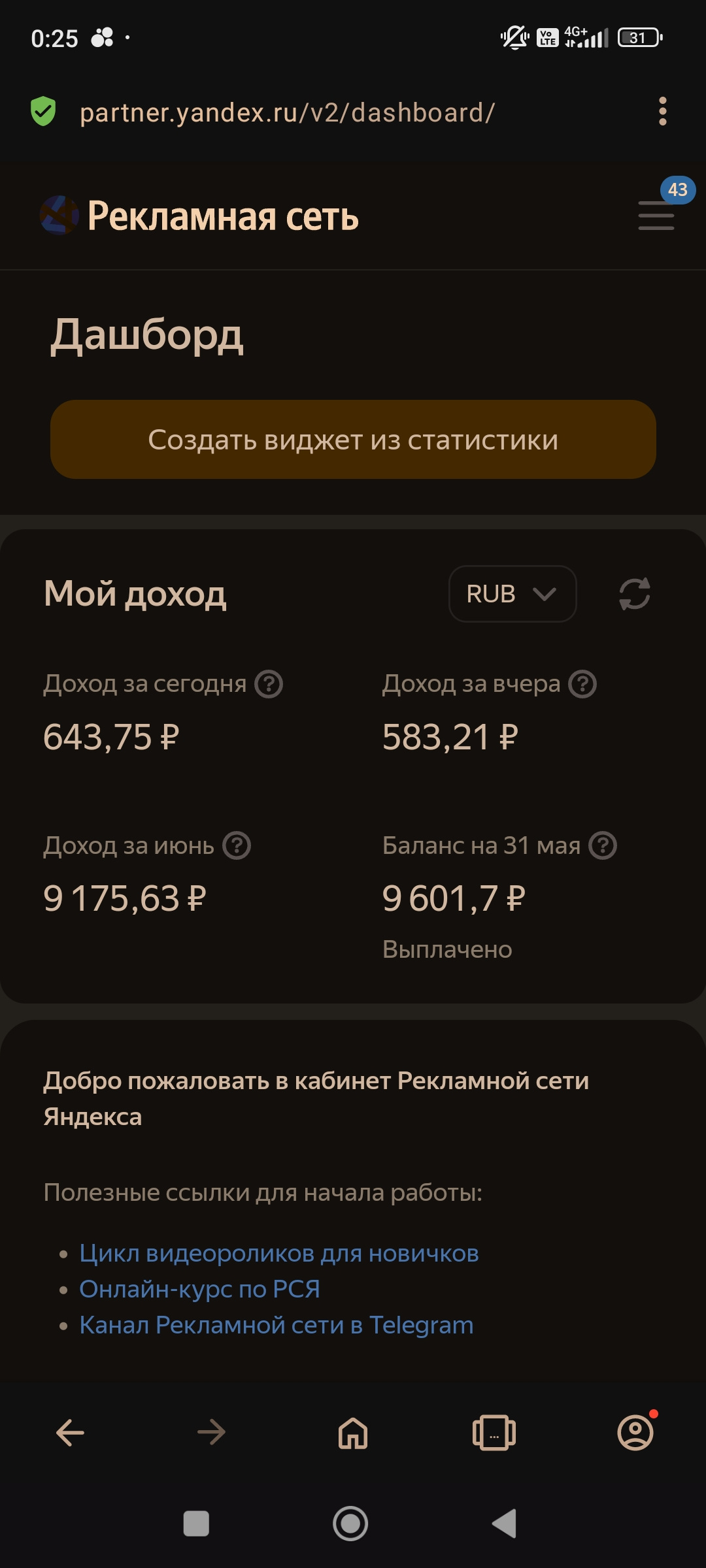Open Цикл видеороликов для новичков link
Screen dimensions: 706x1568
279,1253
